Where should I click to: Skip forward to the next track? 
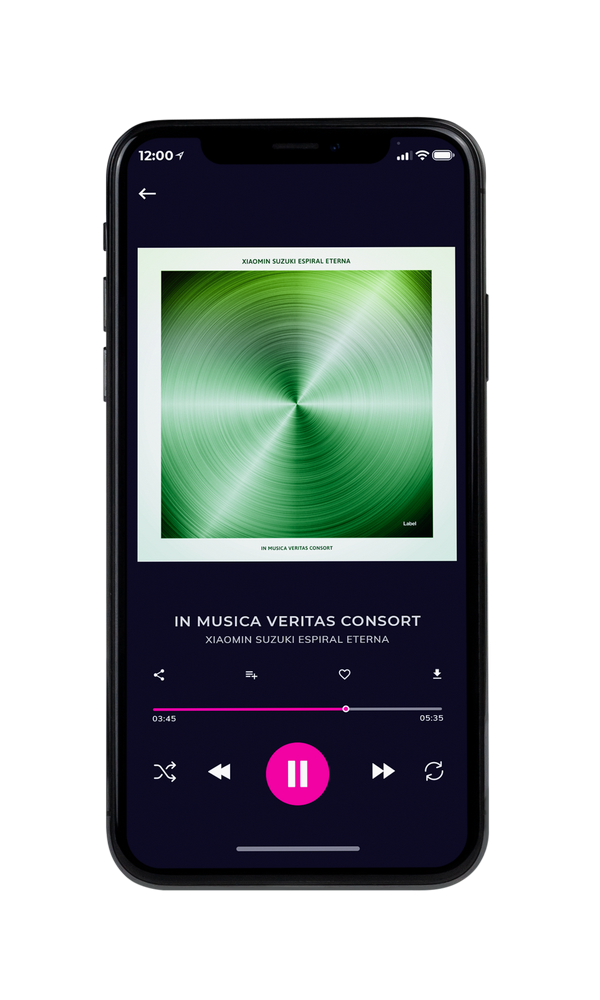point(383,771)
